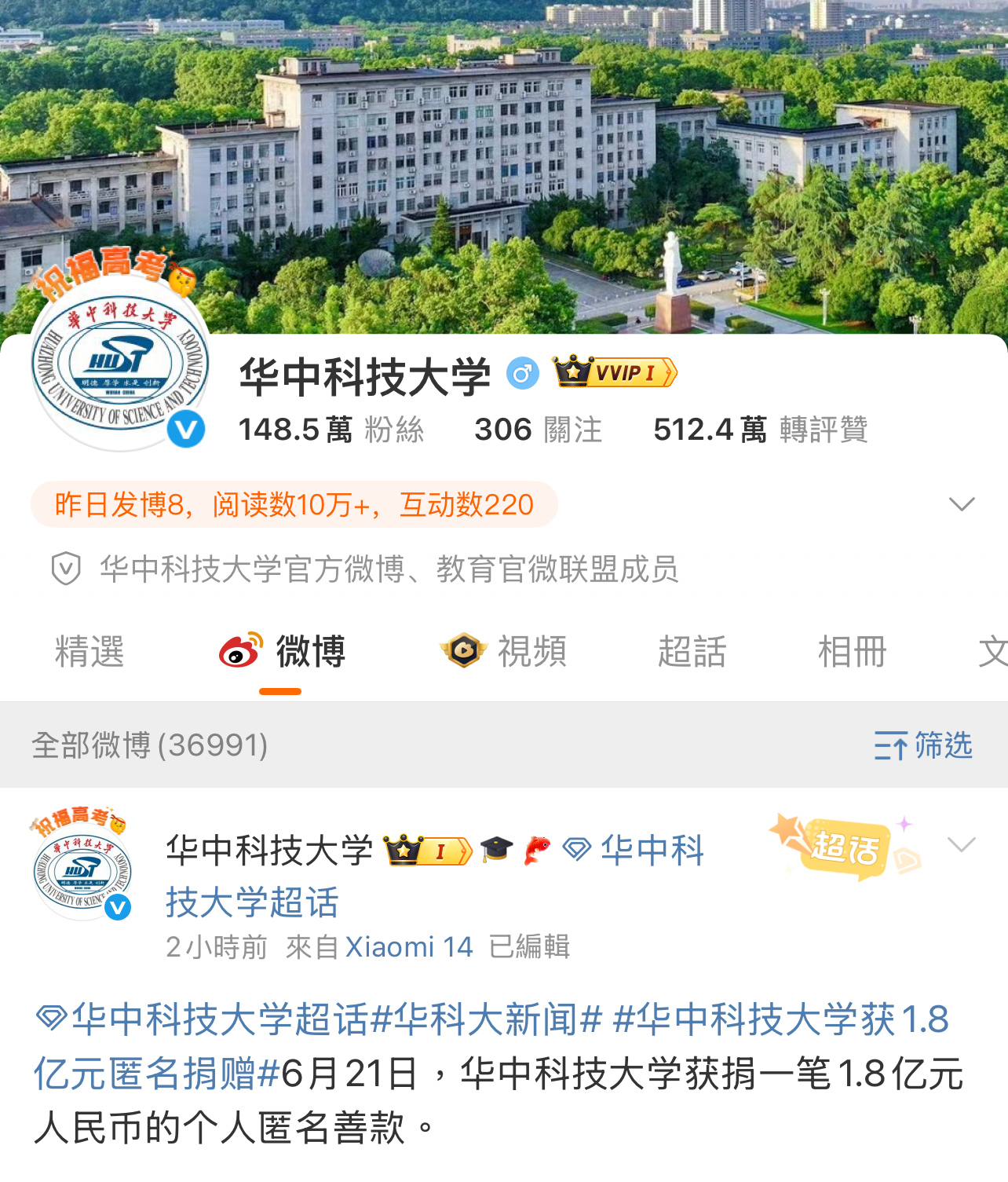Open the Xiaomi 14 source link

click(408, 947)
